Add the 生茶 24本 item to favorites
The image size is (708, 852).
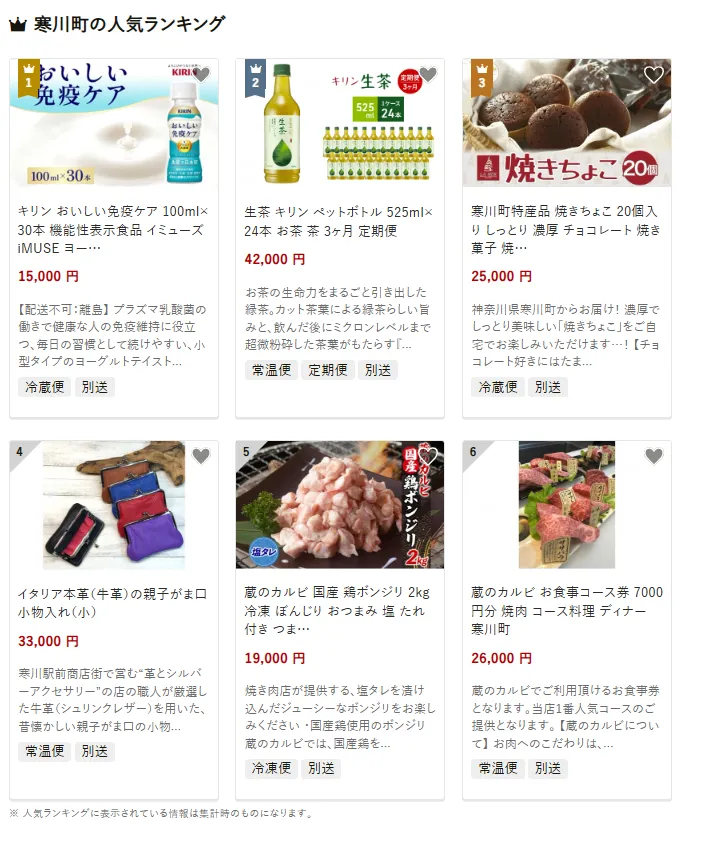(428, 75)
